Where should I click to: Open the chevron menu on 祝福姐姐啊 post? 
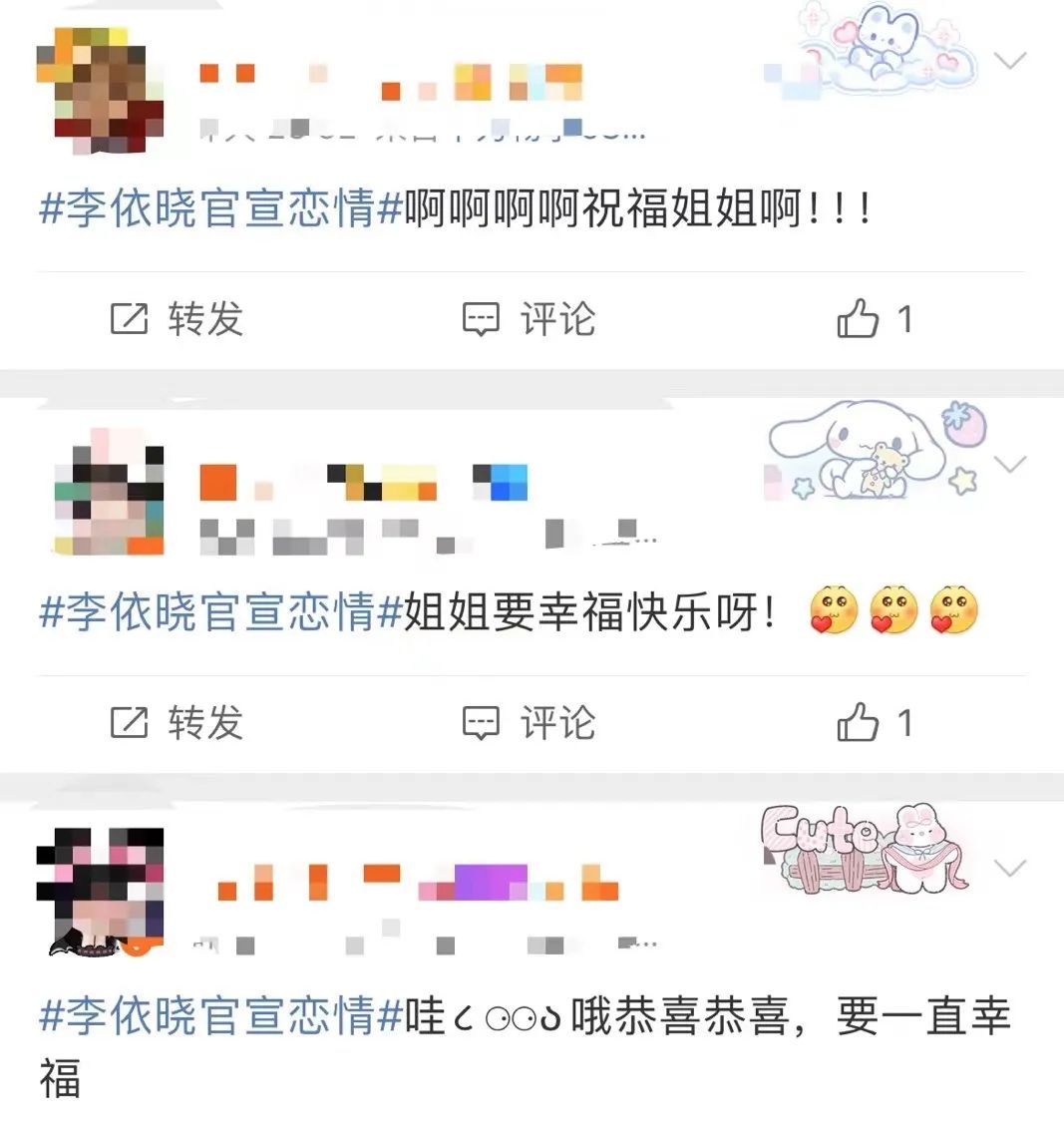point(1010,61)
